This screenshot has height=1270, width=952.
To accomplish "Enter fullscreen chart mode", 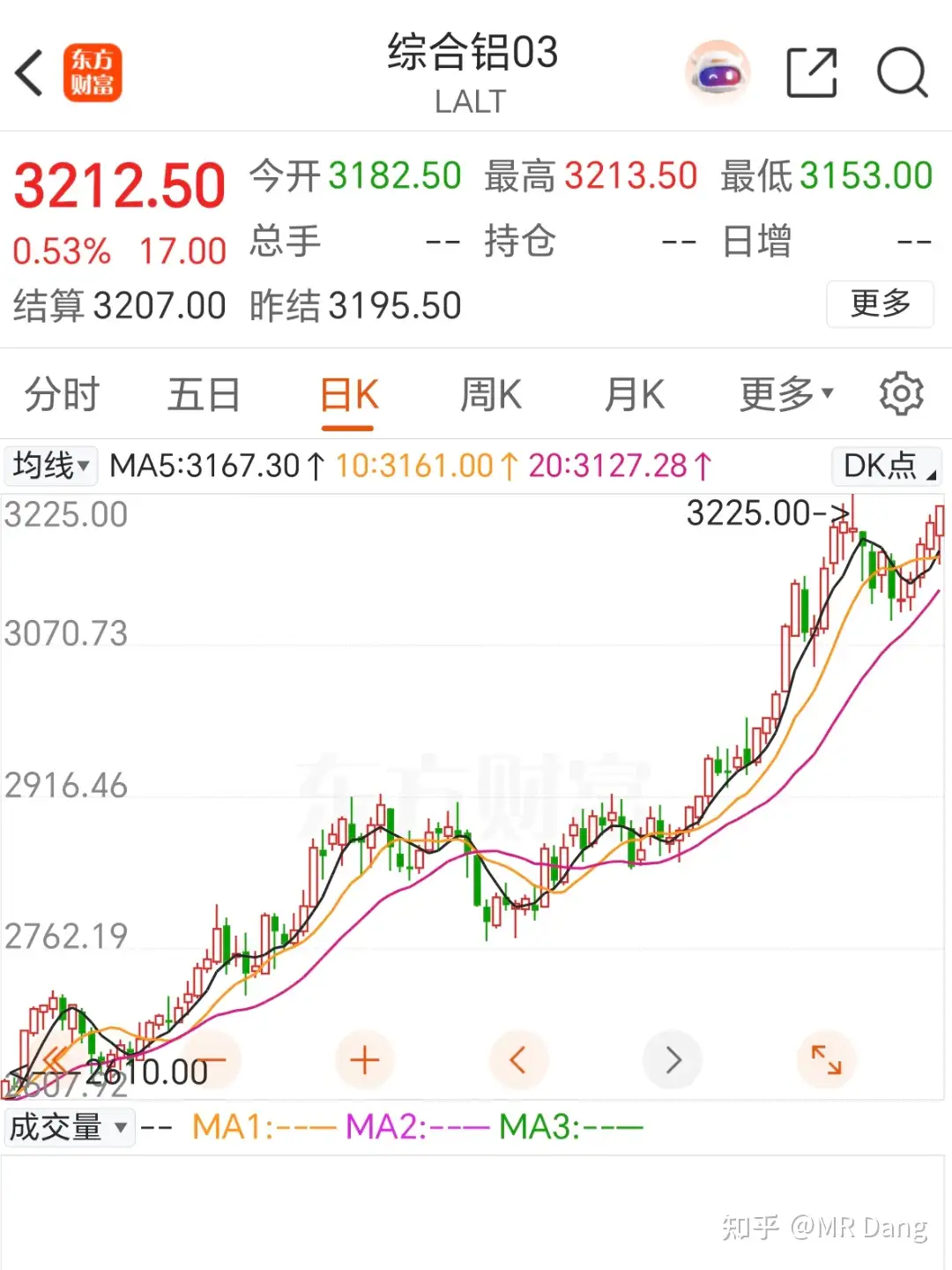I will click(x=826, y=1060).
